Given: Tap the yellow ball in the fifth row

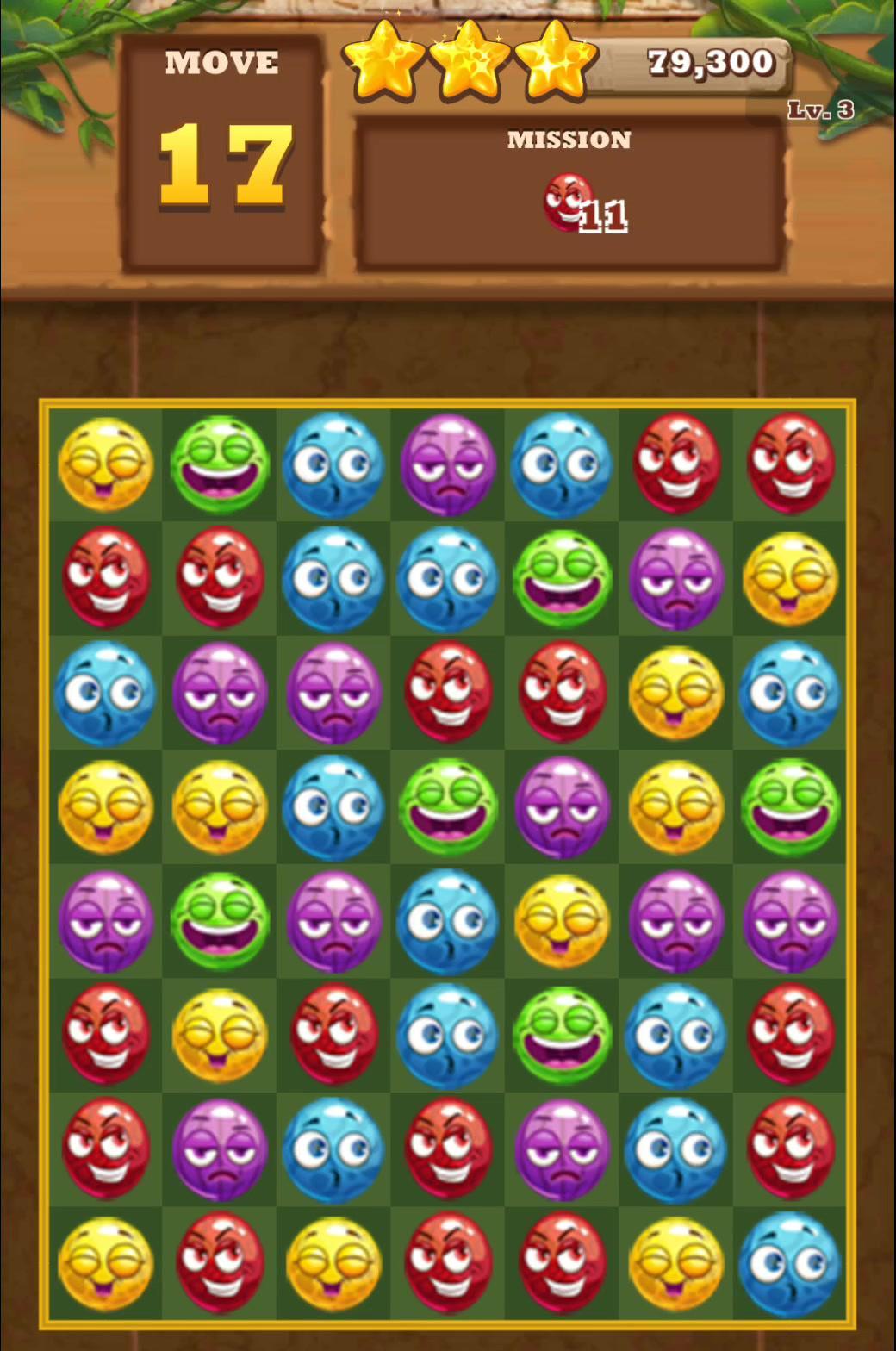Looking at the screenshot, I should pyautogui.click(x=562, y=921).
